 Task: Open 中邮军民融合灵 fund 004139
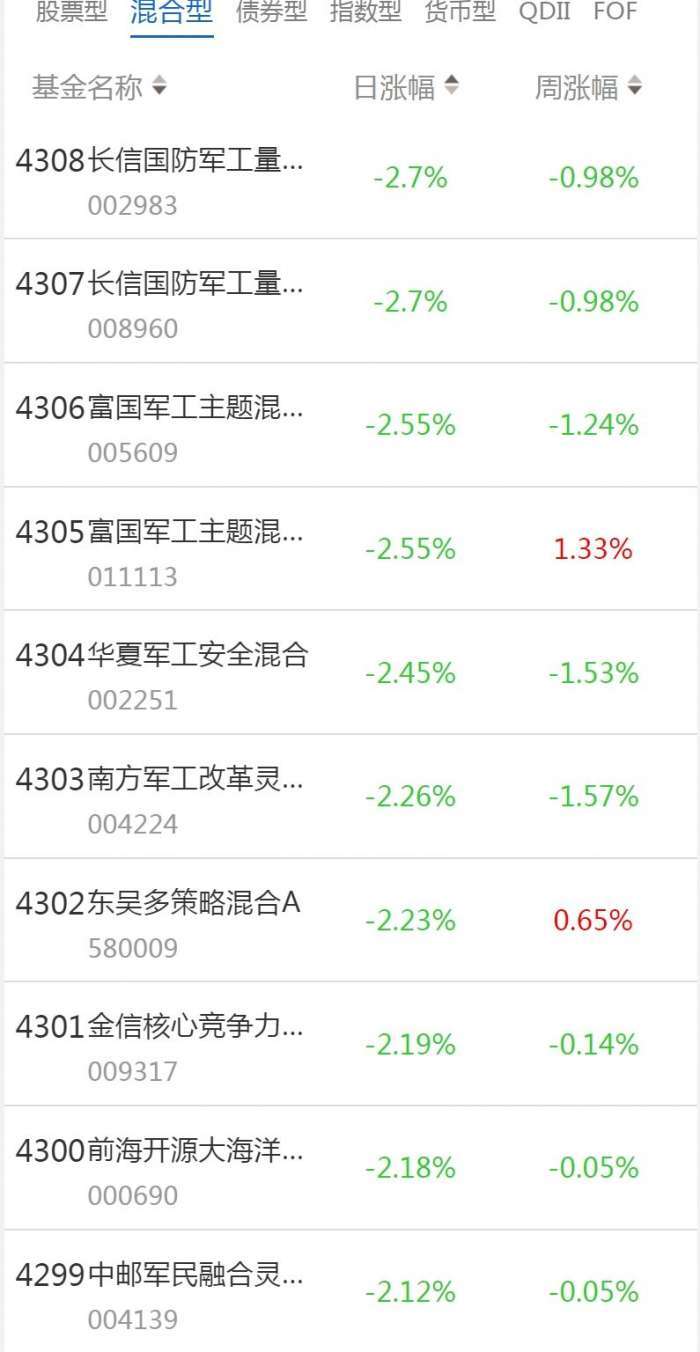[160, 1292]
